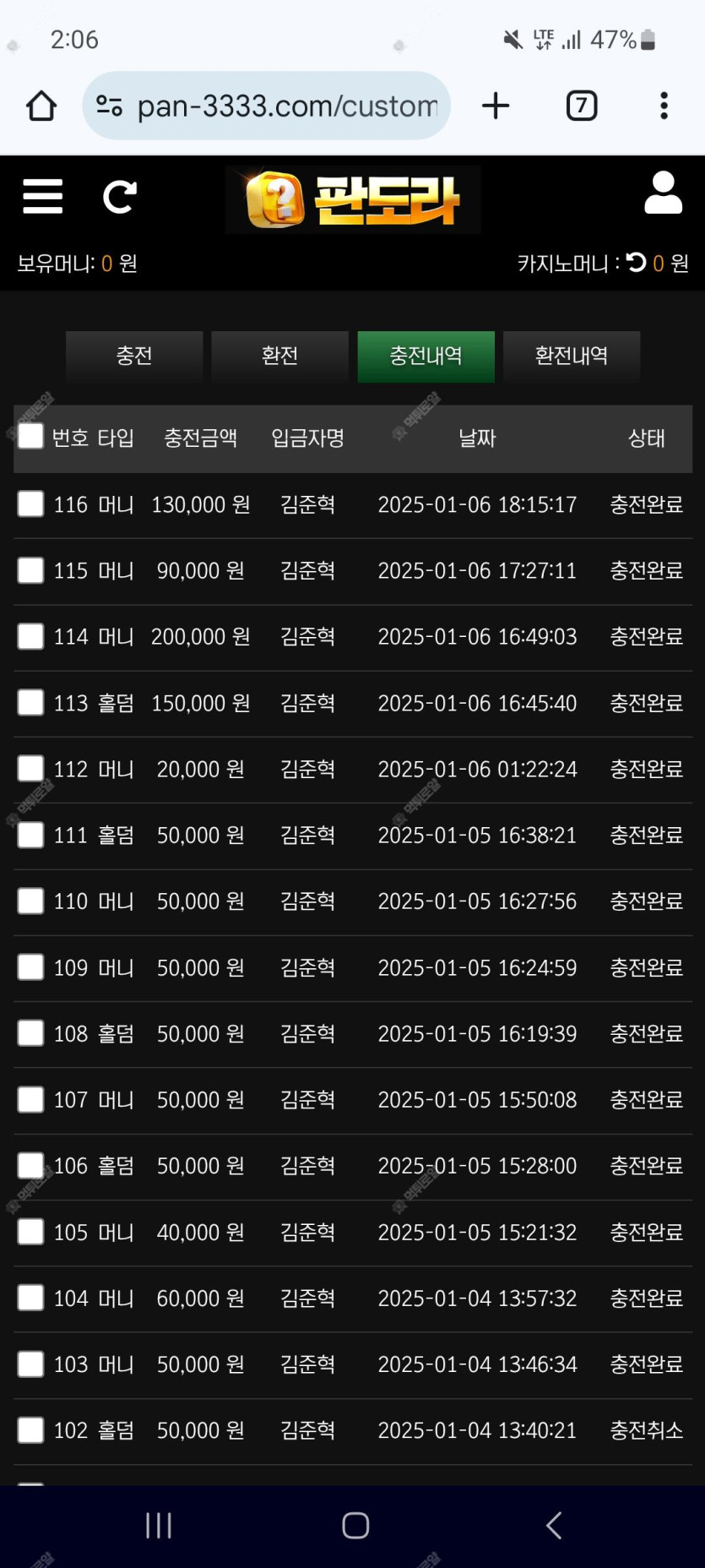Select checkbox for entry 113
The width and height of the screenshot is (705, 1568).
(31, 702)
